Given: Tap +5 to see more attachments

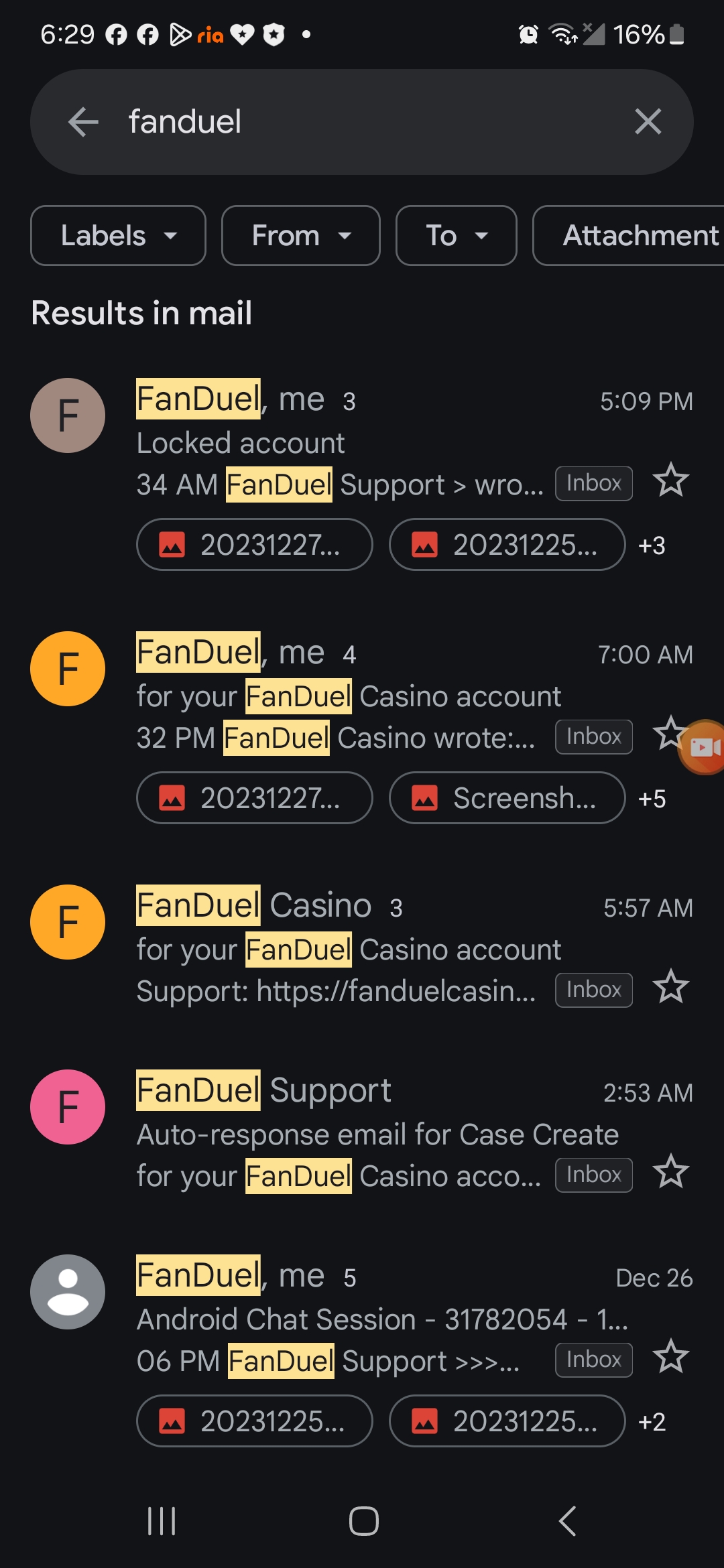Looking at the screenshot, I should pos(652,798).
